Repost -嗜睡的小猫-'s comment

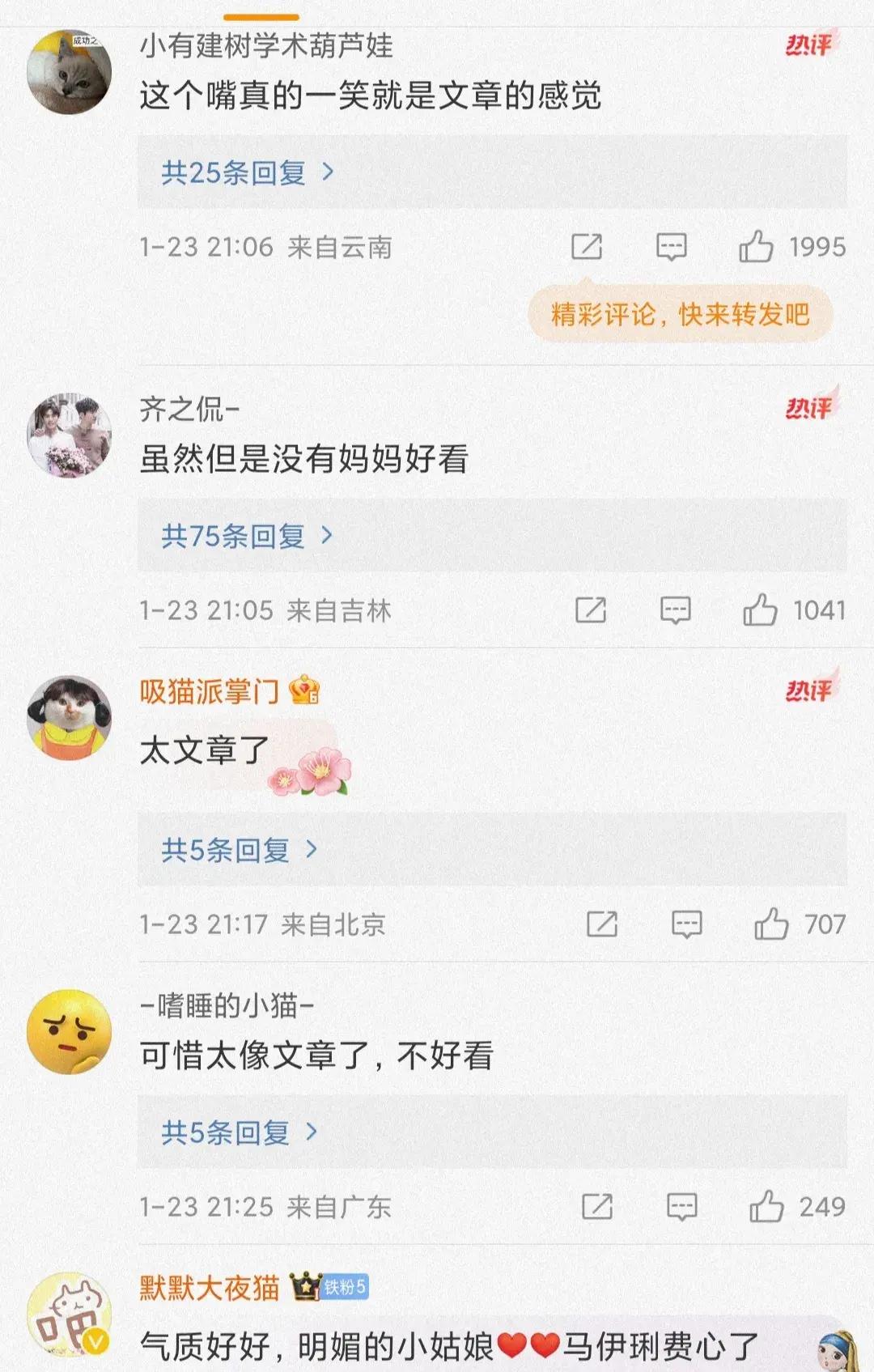pos(597,1207)
